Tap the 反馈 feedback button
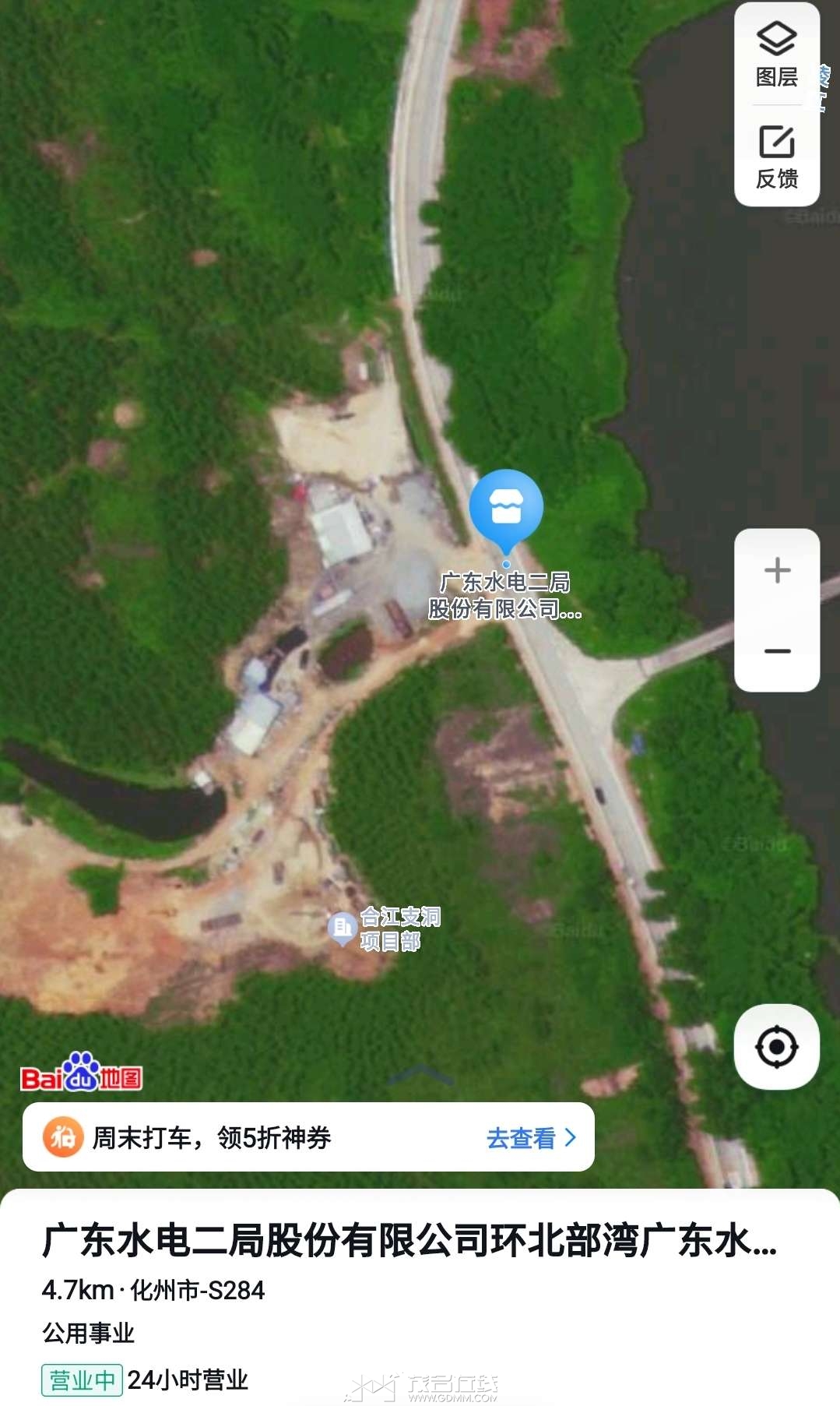840x1406 pixels. pos(777,157)
